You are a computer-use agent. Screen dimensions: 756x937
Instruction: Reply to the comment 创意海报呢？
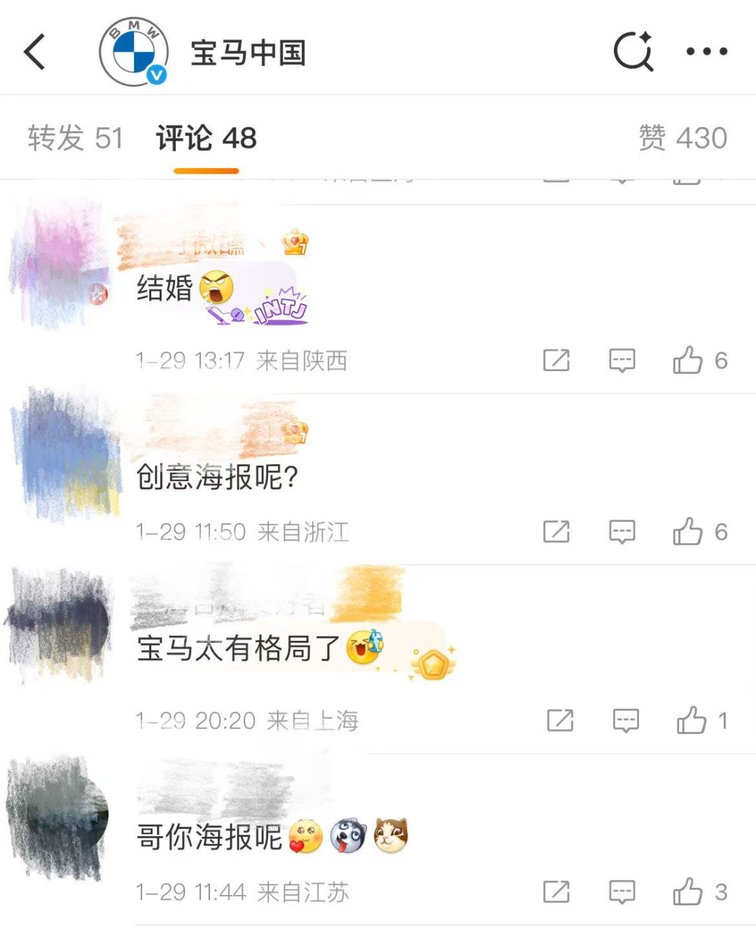(x=622, y=531)
